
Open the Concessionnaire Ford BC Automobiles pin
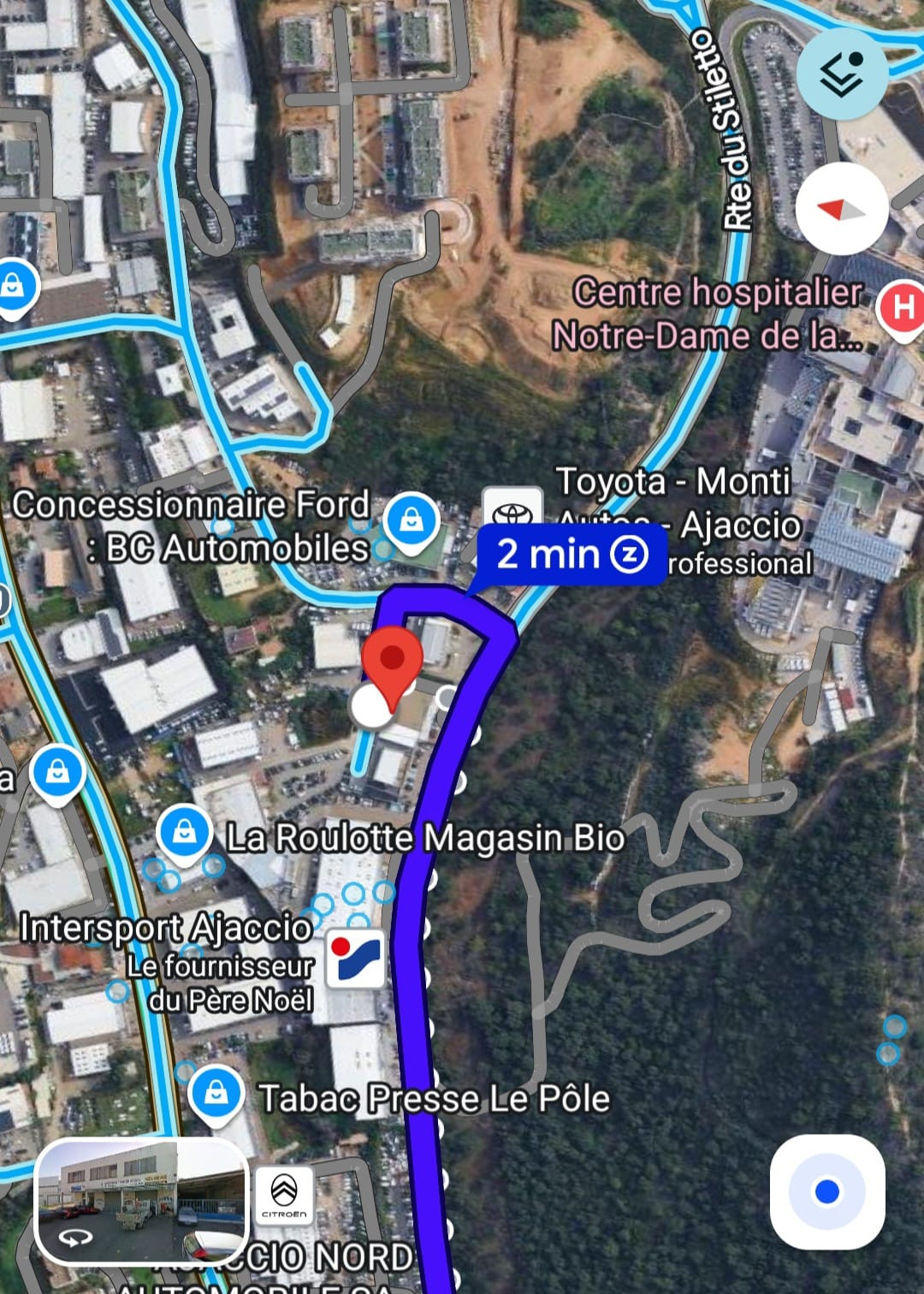click(x=412, y=520)
